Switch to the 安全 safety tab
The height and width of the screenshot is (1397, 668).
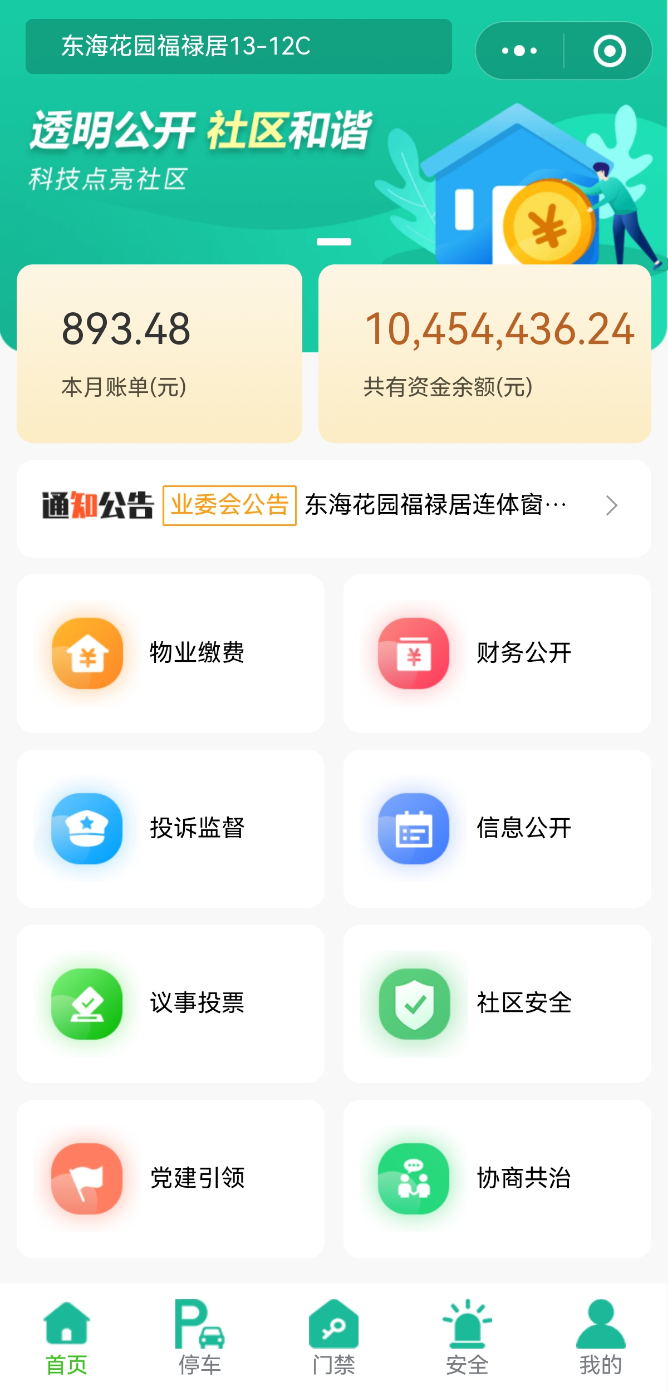click(467, 1338)
